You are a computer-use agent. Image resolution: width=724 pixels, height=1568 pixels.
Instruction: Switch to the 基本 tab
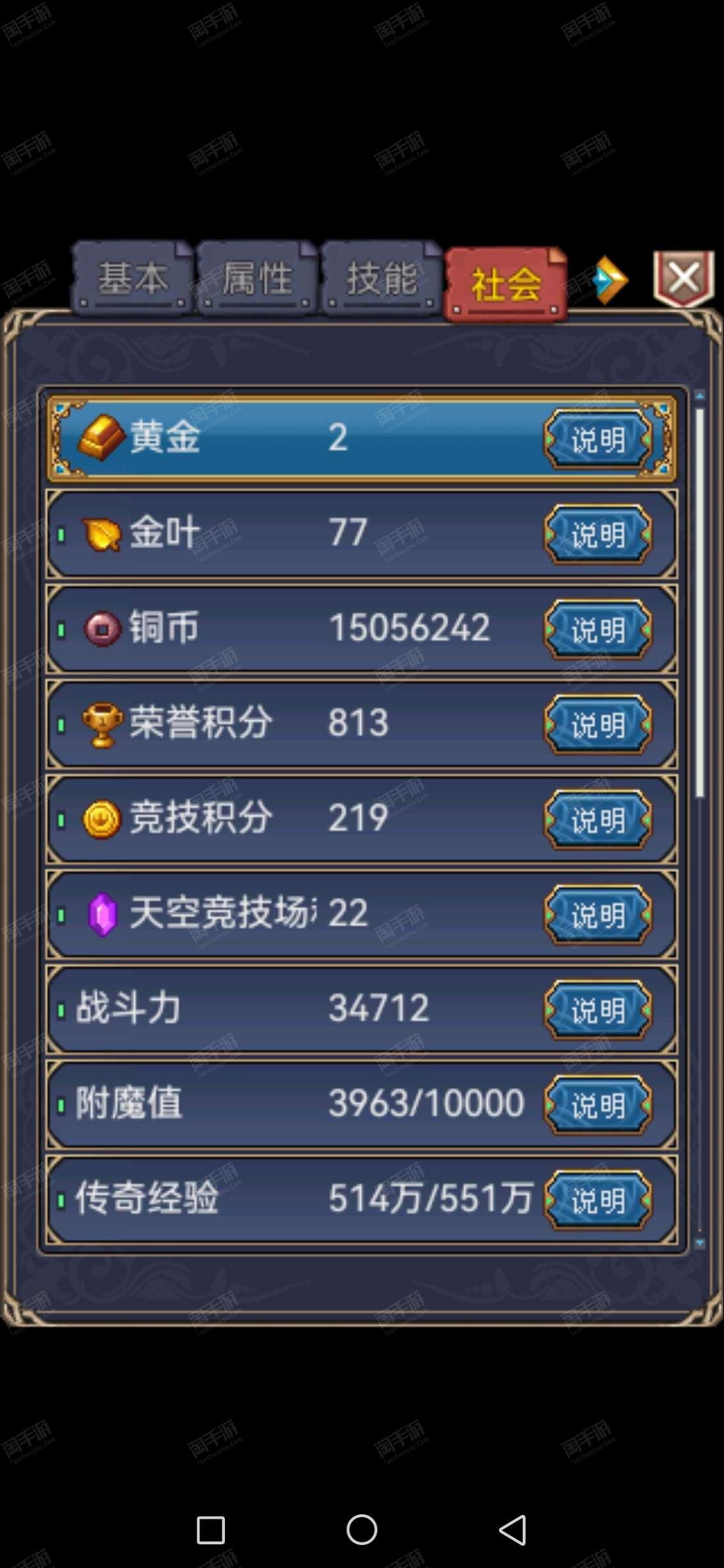pos(132,279)
